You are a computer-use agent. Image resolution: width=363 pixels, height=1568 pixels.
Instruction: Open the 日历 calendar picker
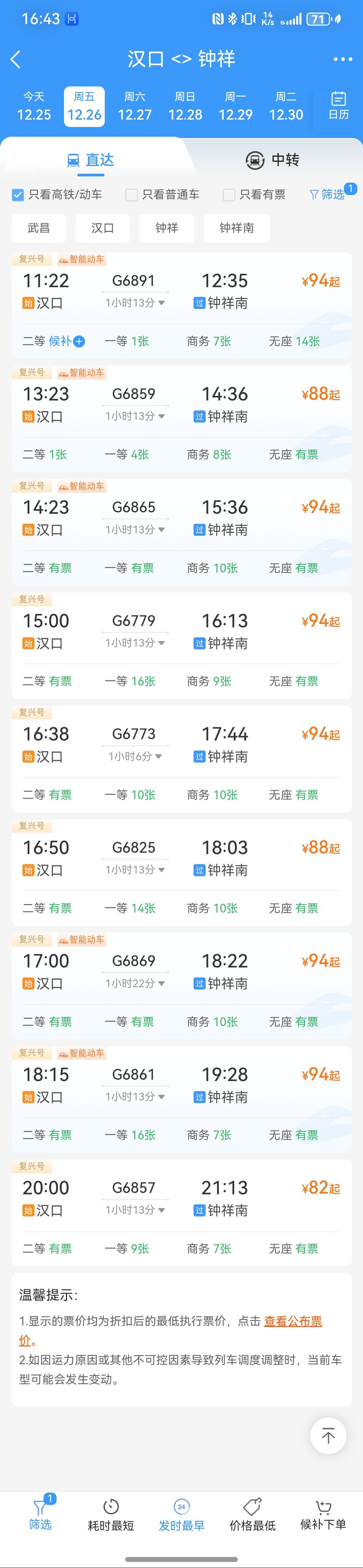[338, 106]
